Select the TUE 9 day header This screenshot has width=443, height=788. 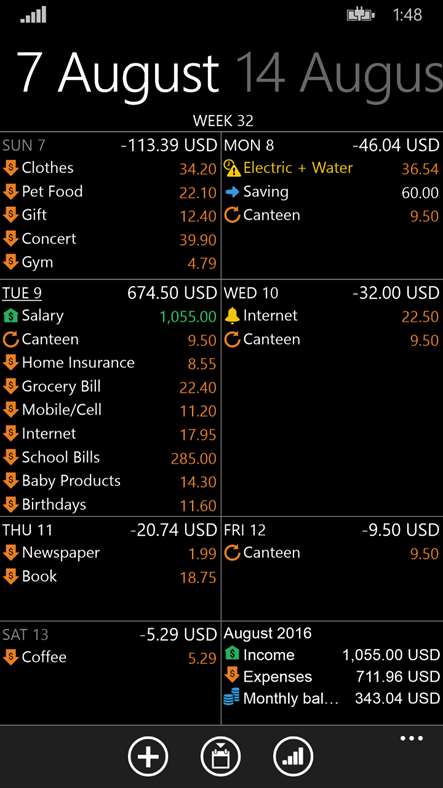pyautogui.click(x=22, y=293)
